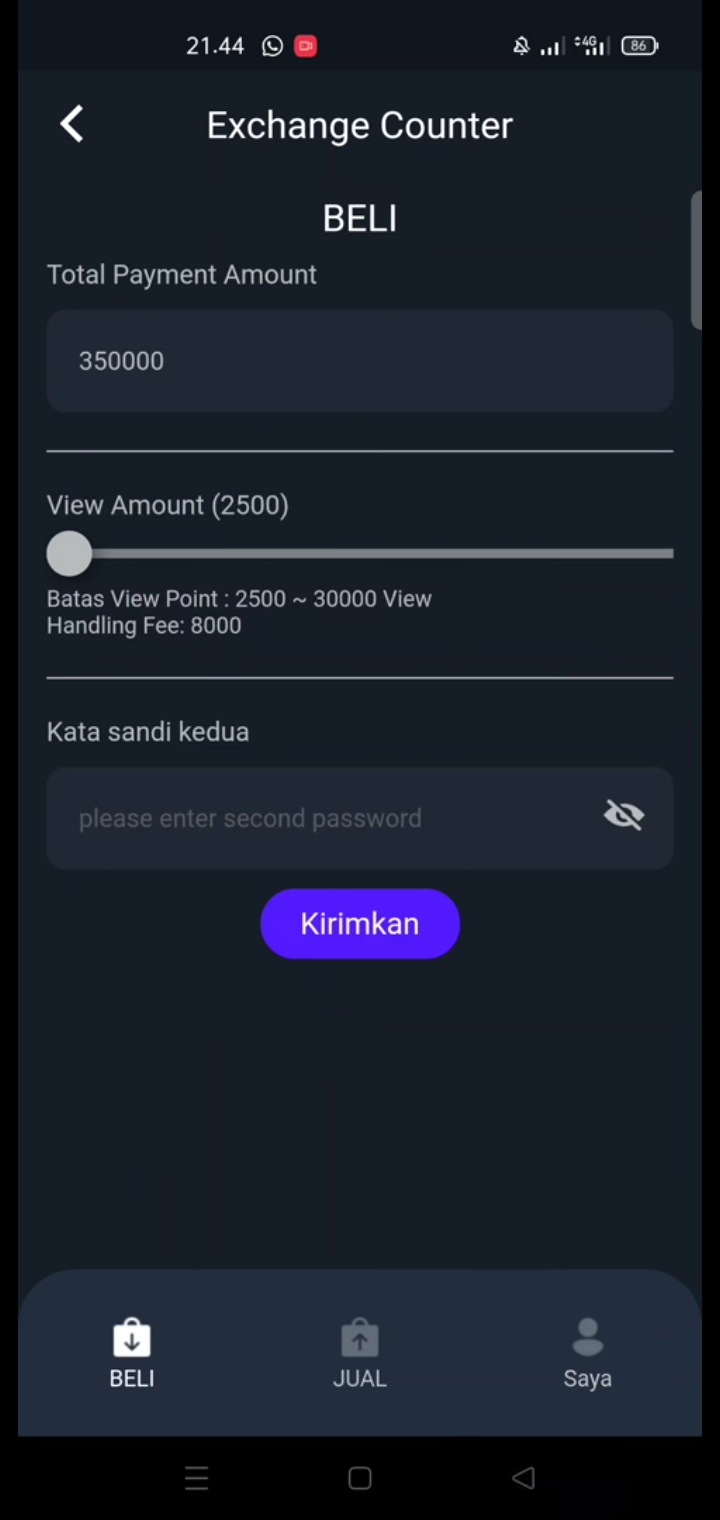Tap the View Amount slider handle

tap(69, 553)
